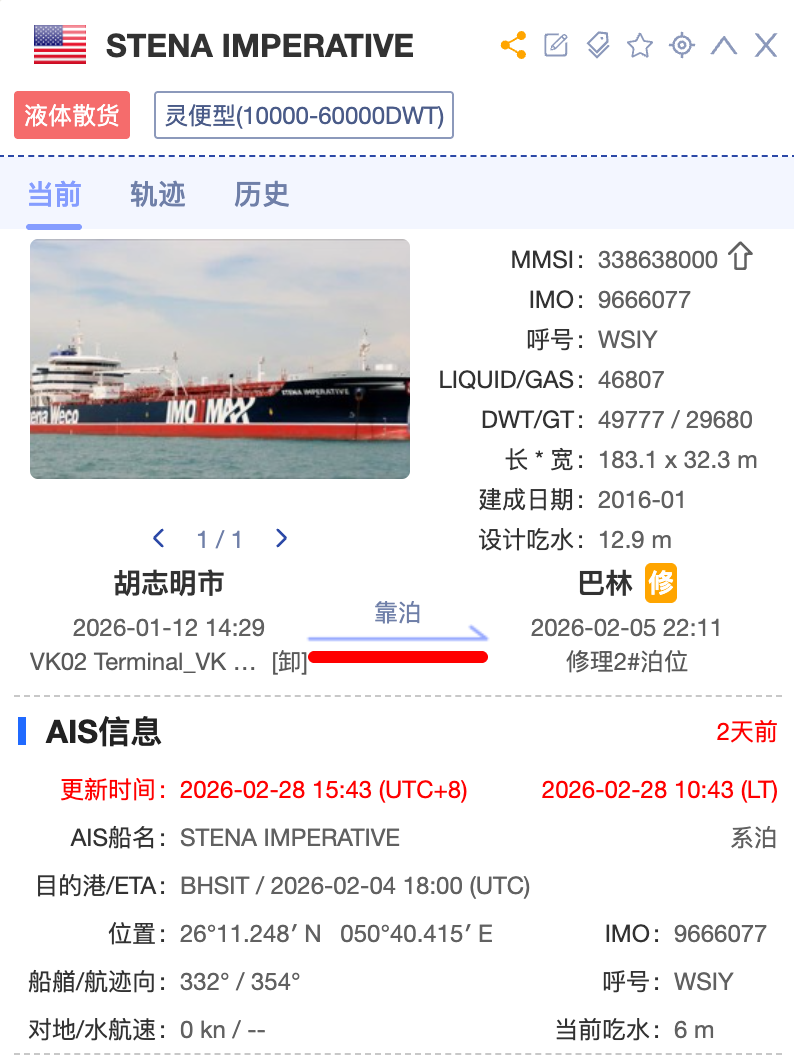The height and width of the screenshot is (1062, 794).
Task: Tap the orange 修 badge next to 巴林
Action: coord(660,583)
